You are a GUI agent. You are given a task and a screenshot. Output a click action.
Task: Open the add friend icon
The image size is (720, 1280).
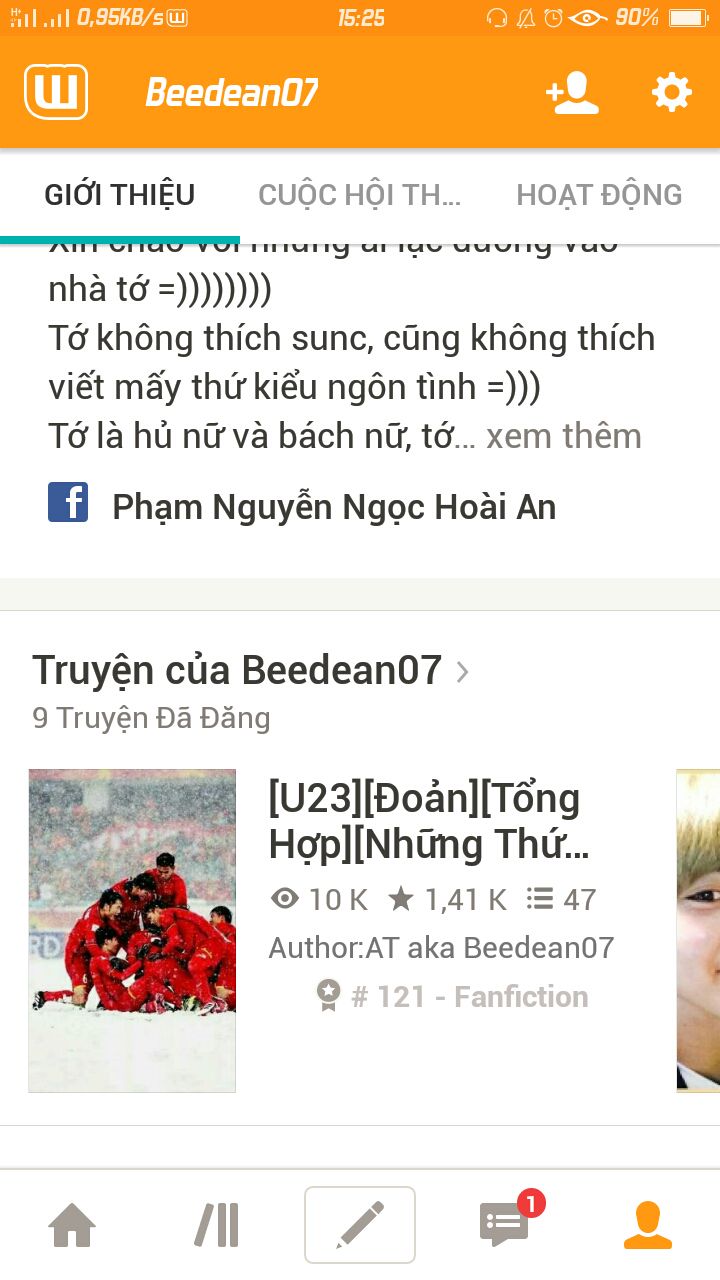point(572,93)
